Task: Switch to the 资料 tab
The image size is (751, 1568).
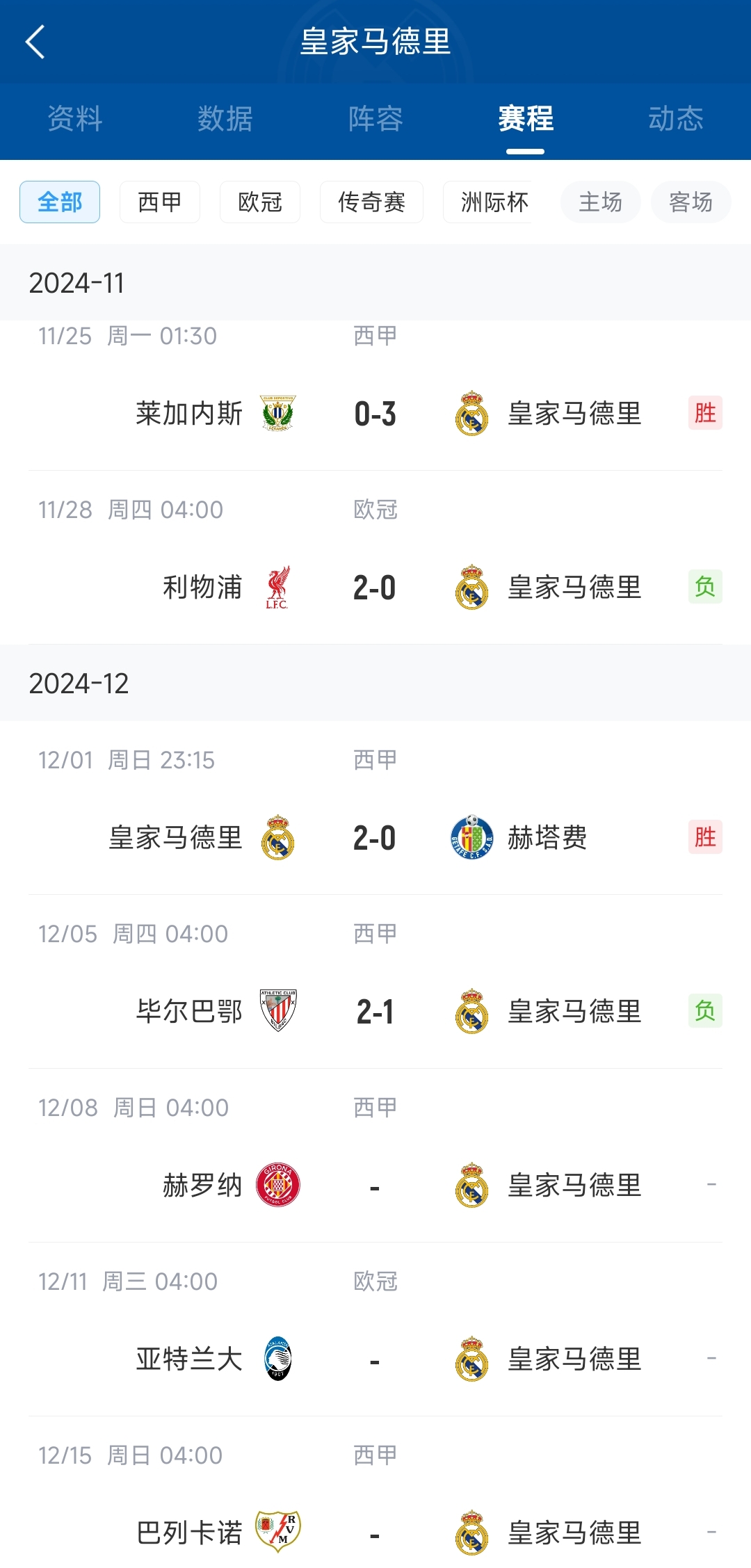Action: tap(75, 118)
